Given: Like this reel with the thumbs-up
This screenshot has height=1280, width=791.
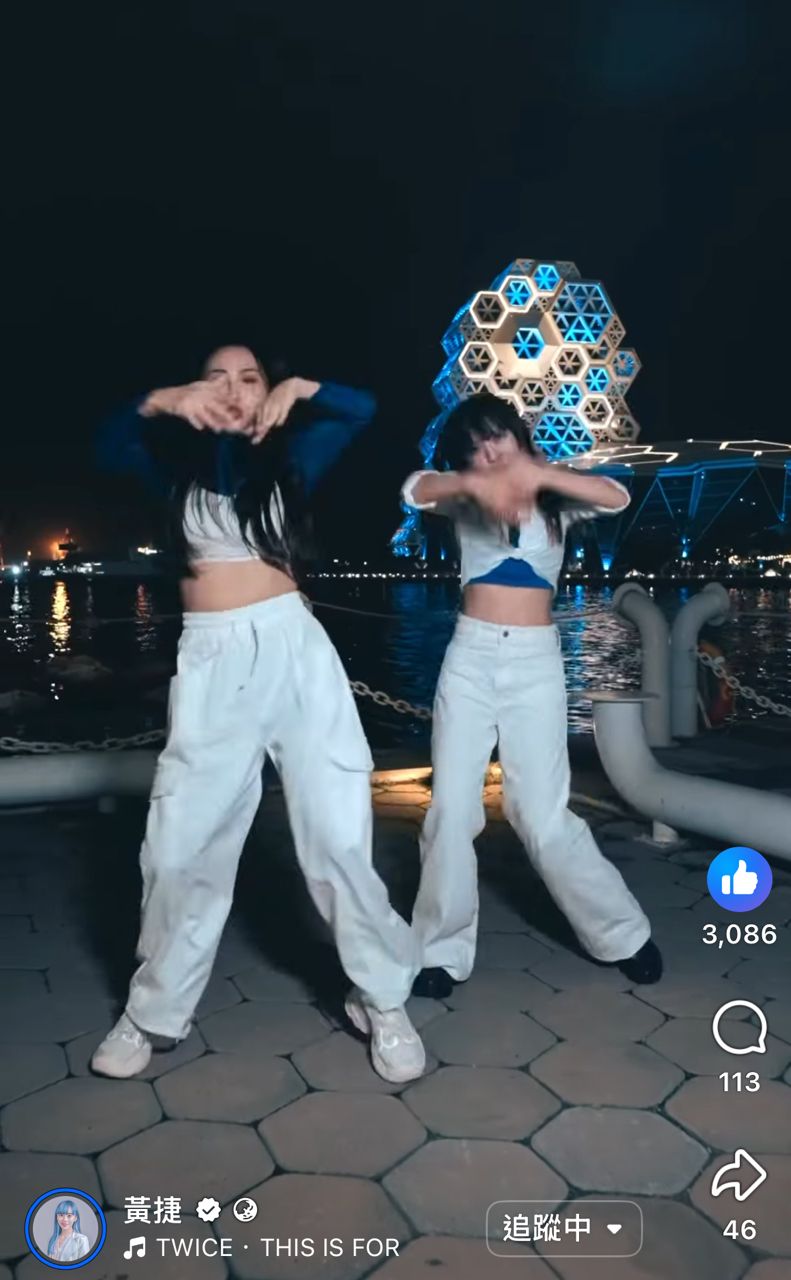Looking at the screenshot, I should pos(739,879).
